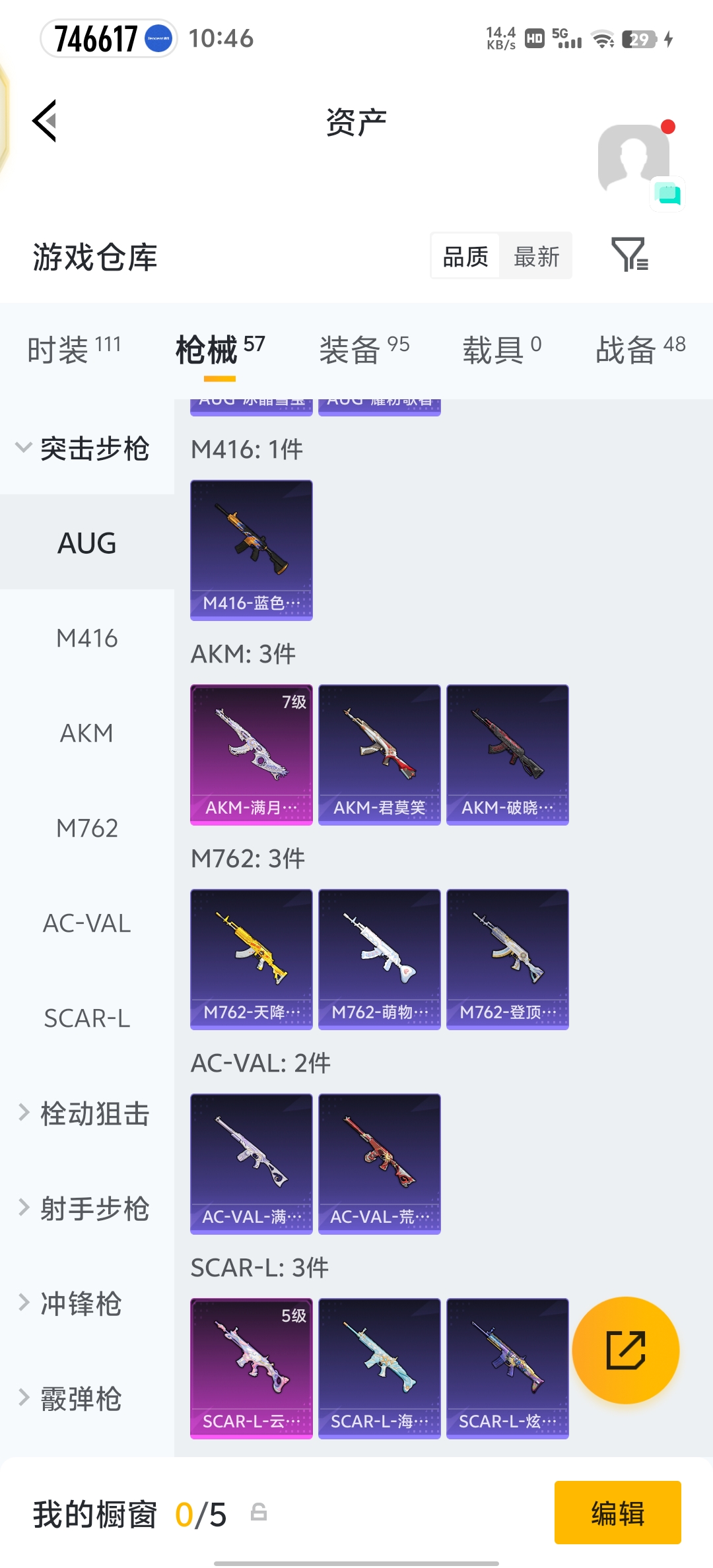Select M762 in the side list

(87, 828)
